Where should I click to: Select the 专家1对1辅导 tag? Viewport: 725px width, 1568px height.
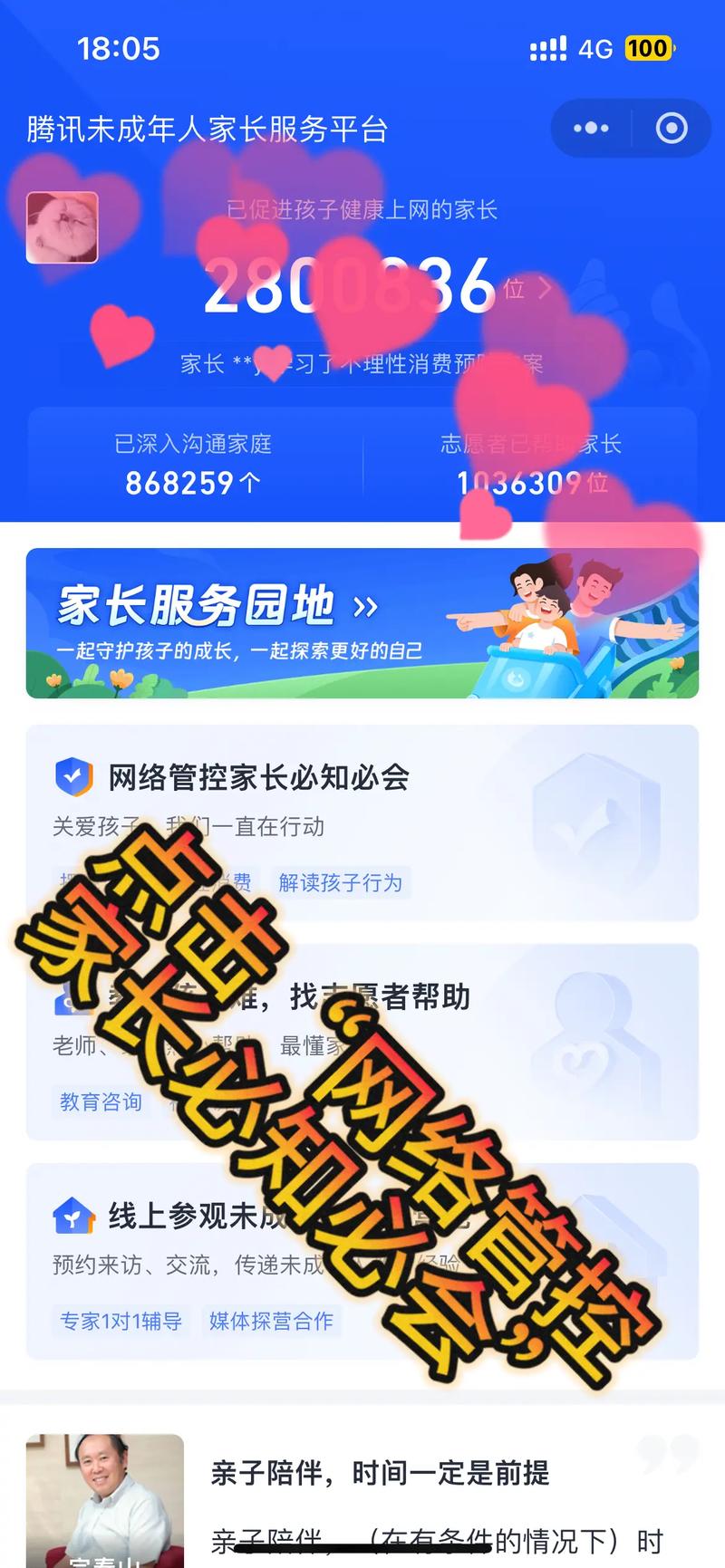(120, 1323)
